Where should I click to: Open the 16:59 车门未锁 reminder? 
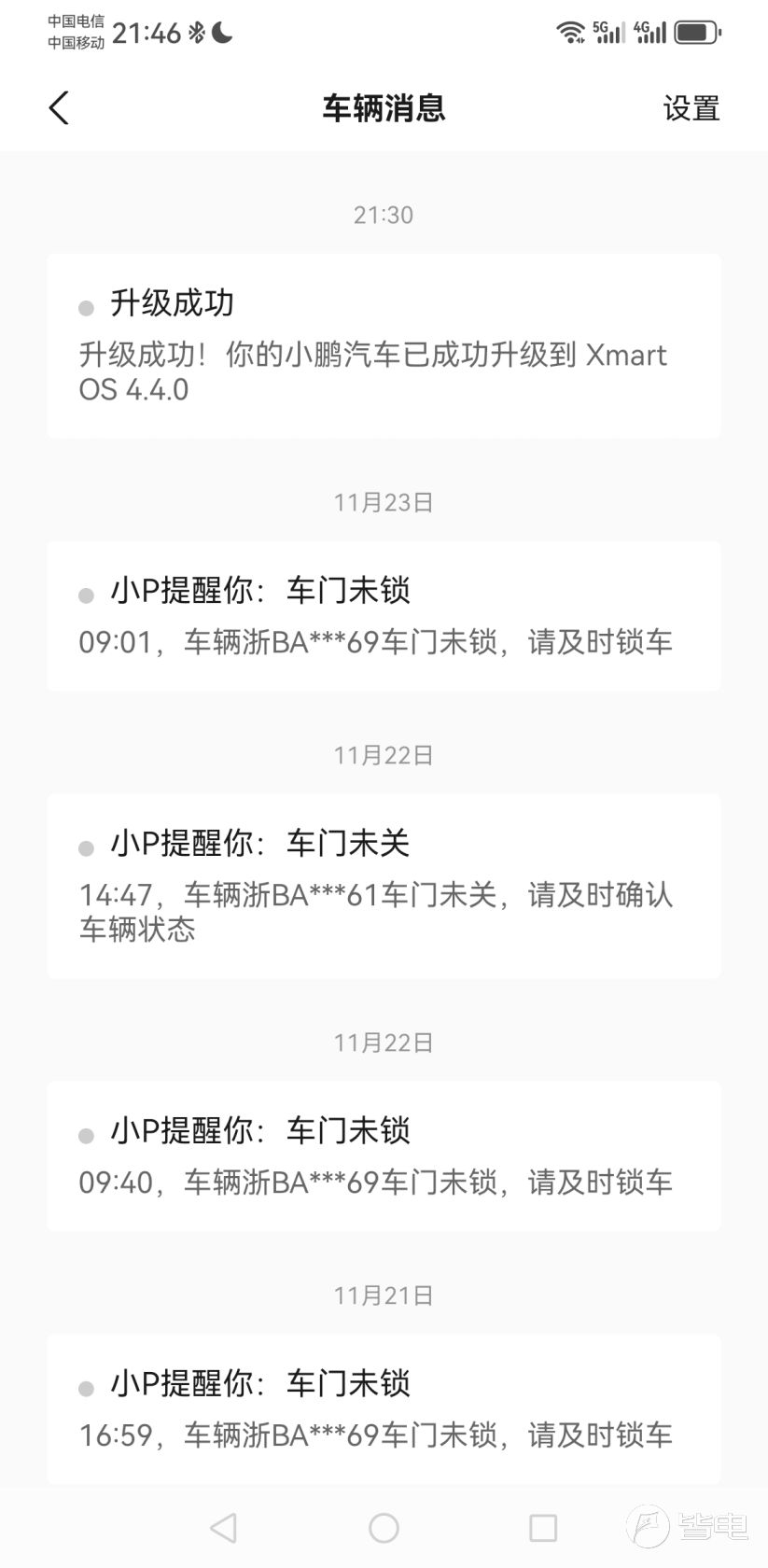pyautogui.click(x=384, y=1408)
